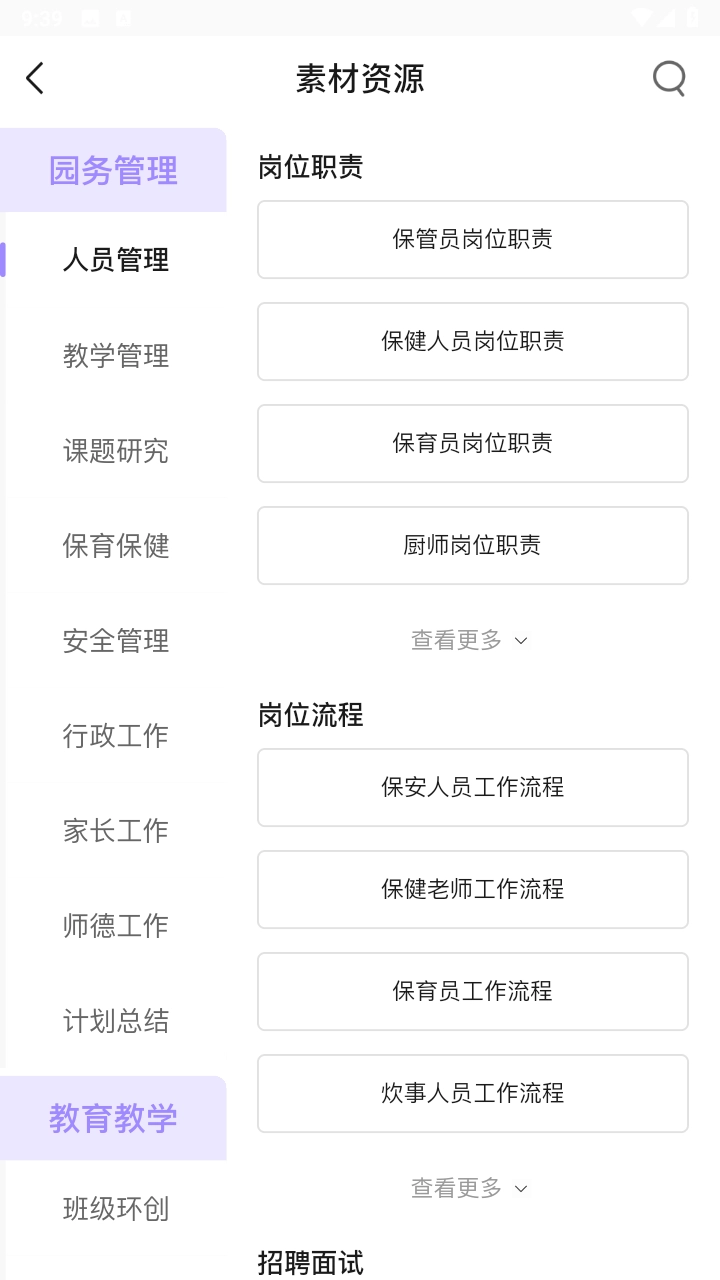The width and height of the screenshot is (720, 1280).
Task: Select 人员管理 in the sidebar
Action: pos(116,260)
